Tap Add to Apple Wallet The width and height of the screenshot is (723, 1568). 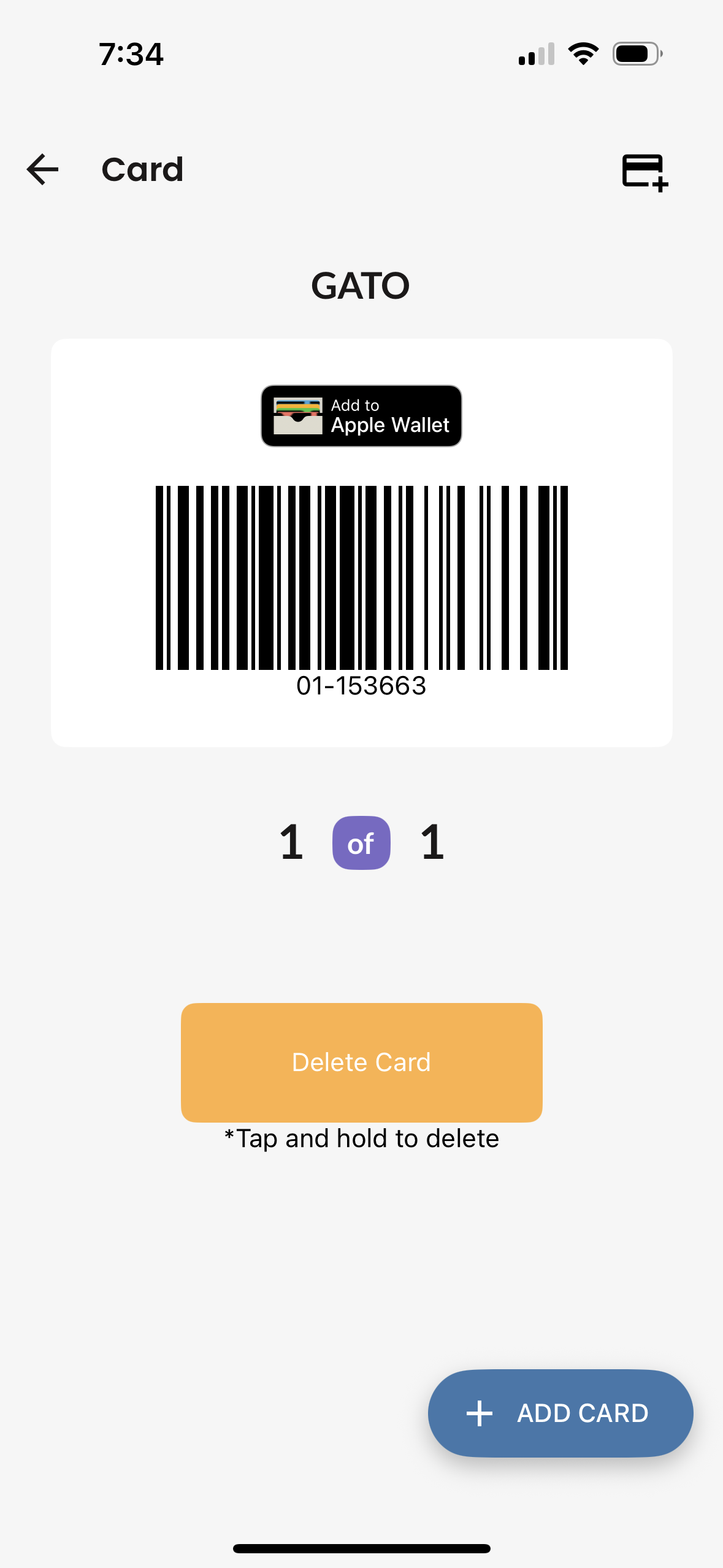coord(361,415)
